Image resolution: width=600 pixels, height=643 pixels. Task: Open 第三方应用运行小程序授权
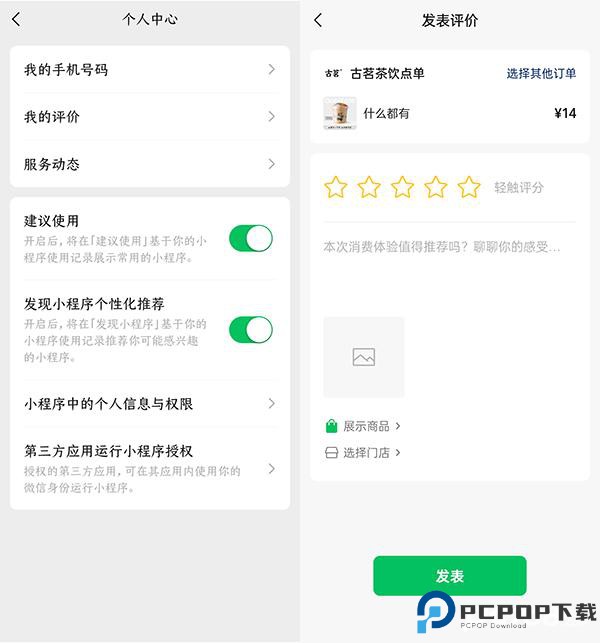tap(150, 469)
